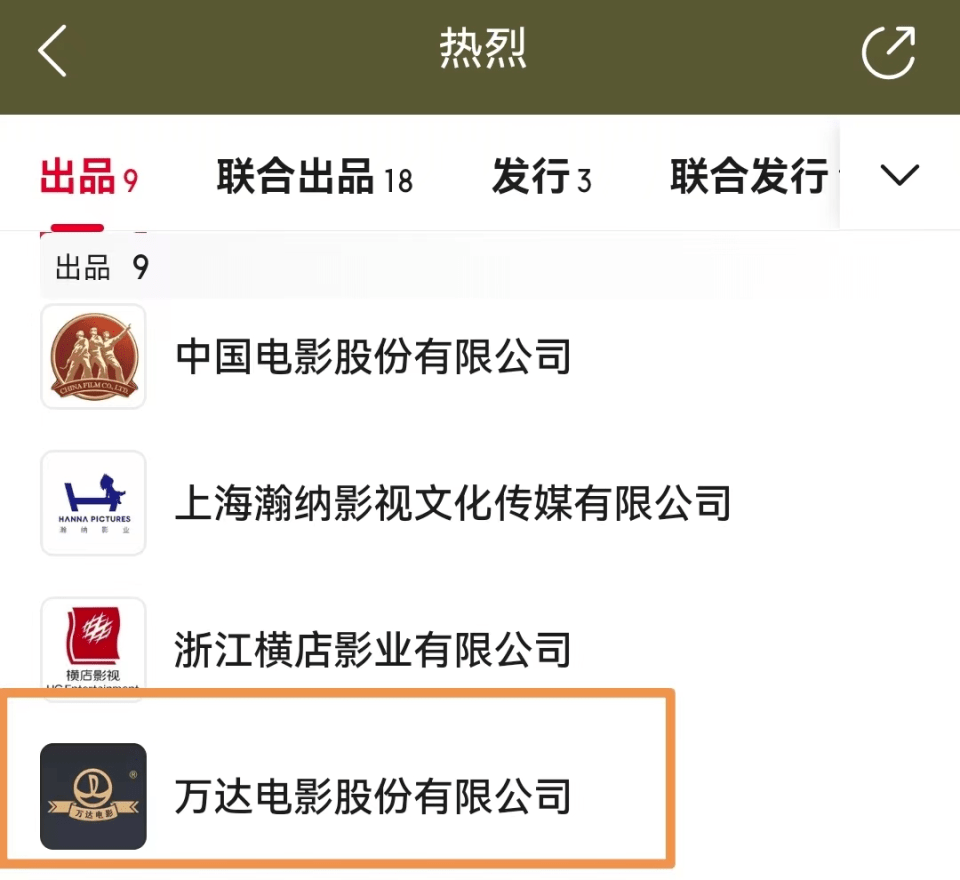
Task: Expand the tab list with the down chevron
Action: click(x=899, y=175)
